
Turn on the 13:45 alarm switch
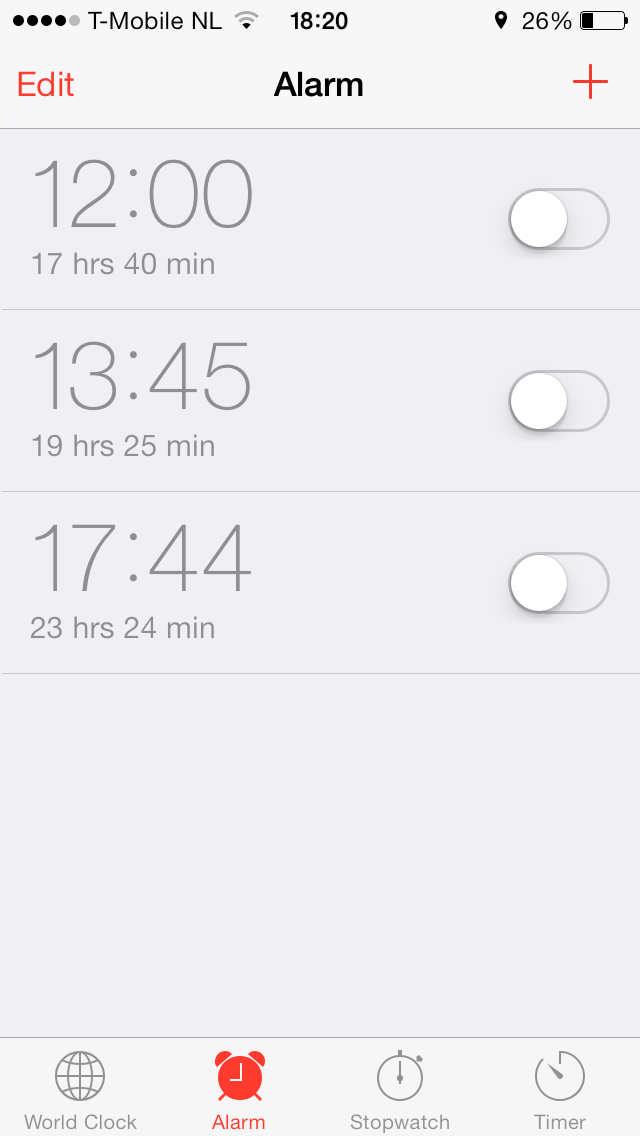coord(558,401)
